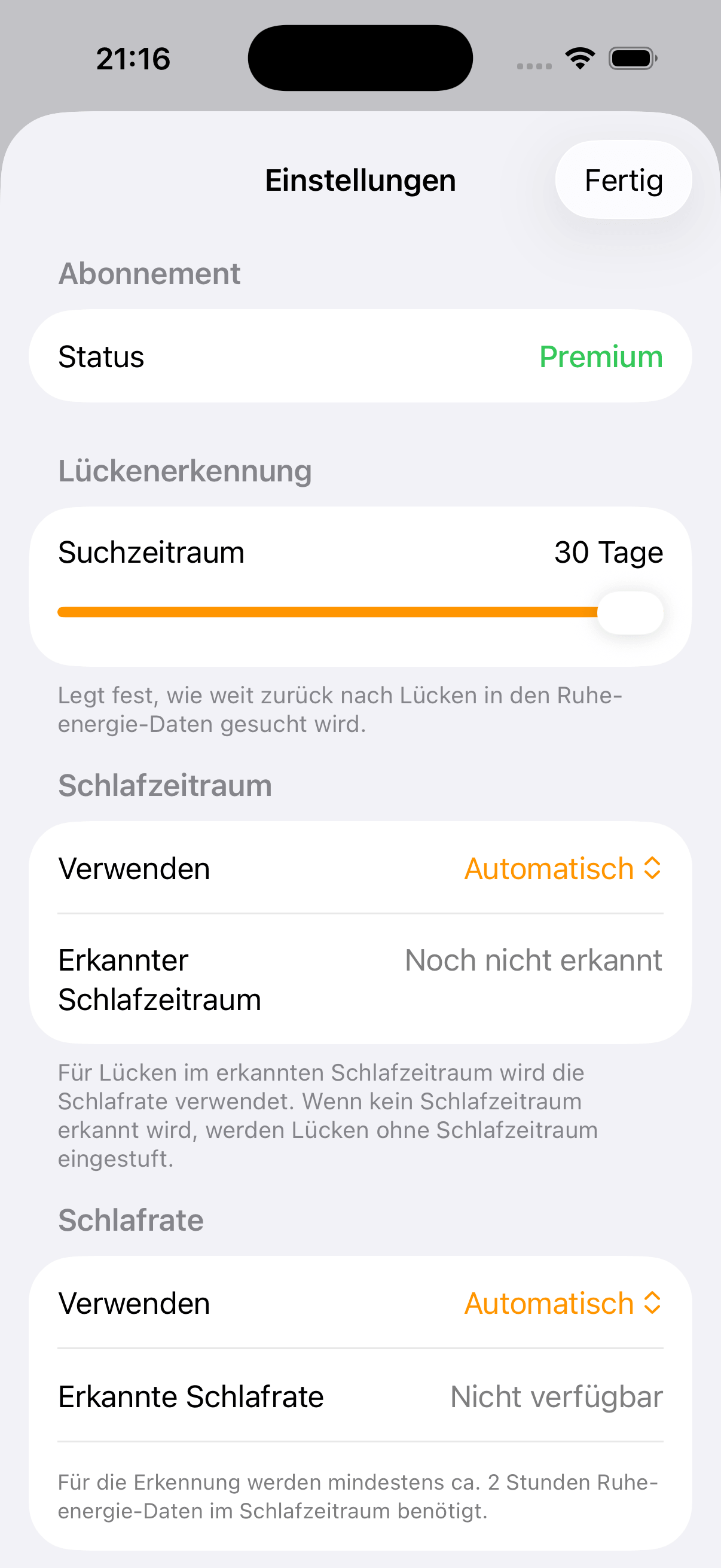Tap the Lückenerkennung section header
This screenshot has width=721, height=1568.
(184, 470)
